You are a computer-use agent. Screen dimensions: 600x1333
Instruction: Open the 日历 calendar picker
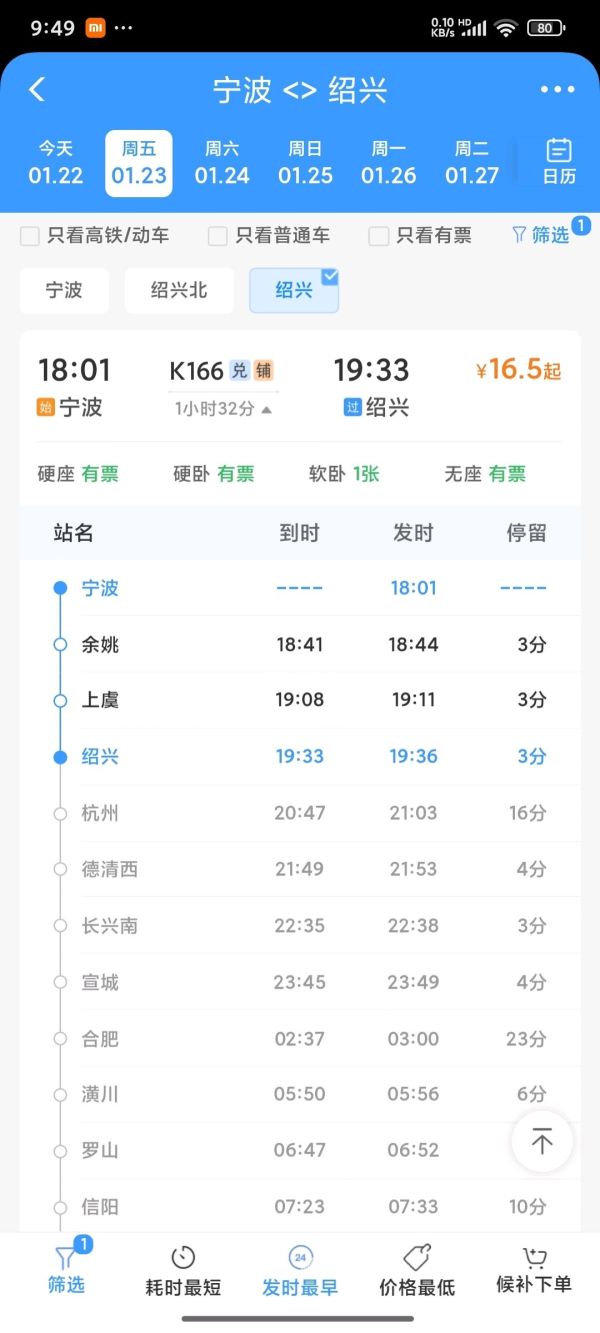pos(558,162)
